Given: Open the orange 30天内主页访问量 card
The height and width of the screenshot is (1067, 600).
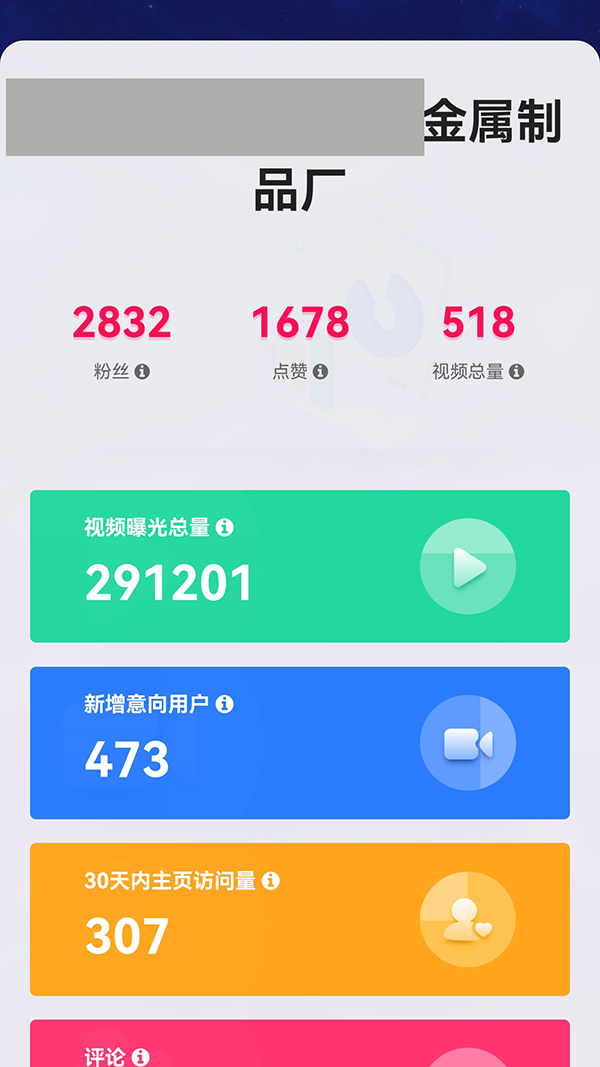Looking at the screenshot, I should (300, 919).
